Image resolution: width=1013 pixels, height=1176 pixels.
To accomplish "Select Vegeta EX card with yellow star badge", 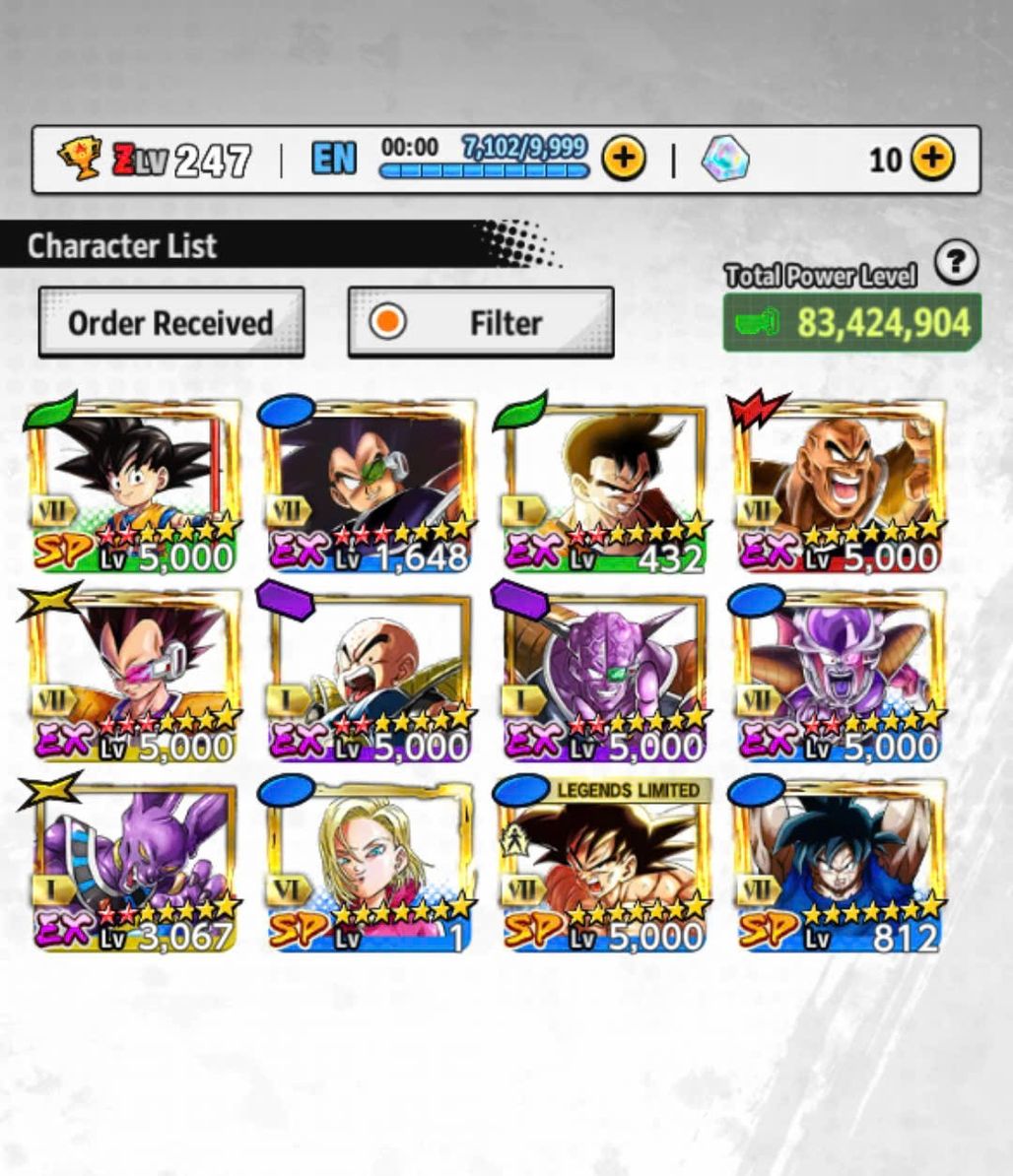I will click(x=135, y=676).
